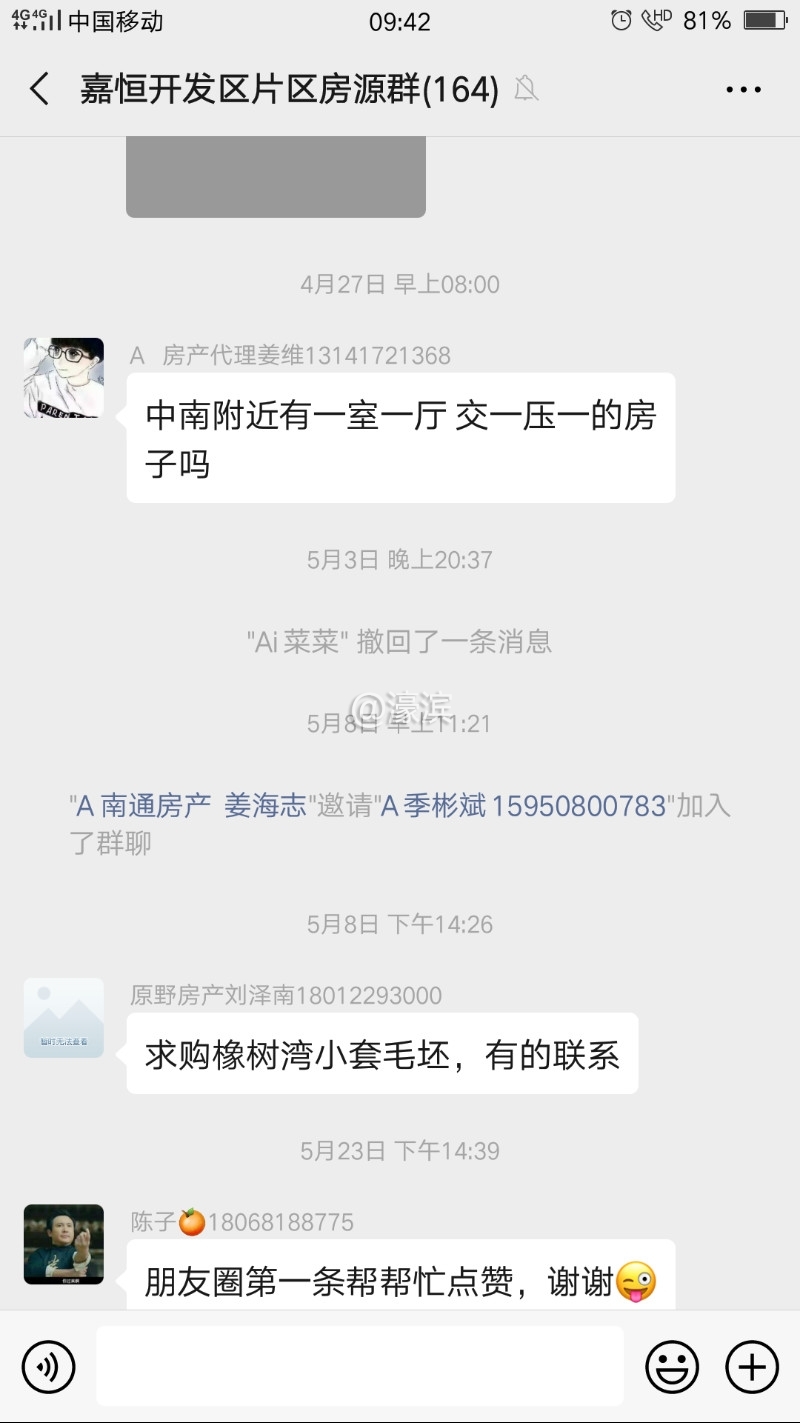The height and width of the screenshot is (1423, 800).
Task: Open group settings via the three-dot menu
Action: tap(742, 89)
